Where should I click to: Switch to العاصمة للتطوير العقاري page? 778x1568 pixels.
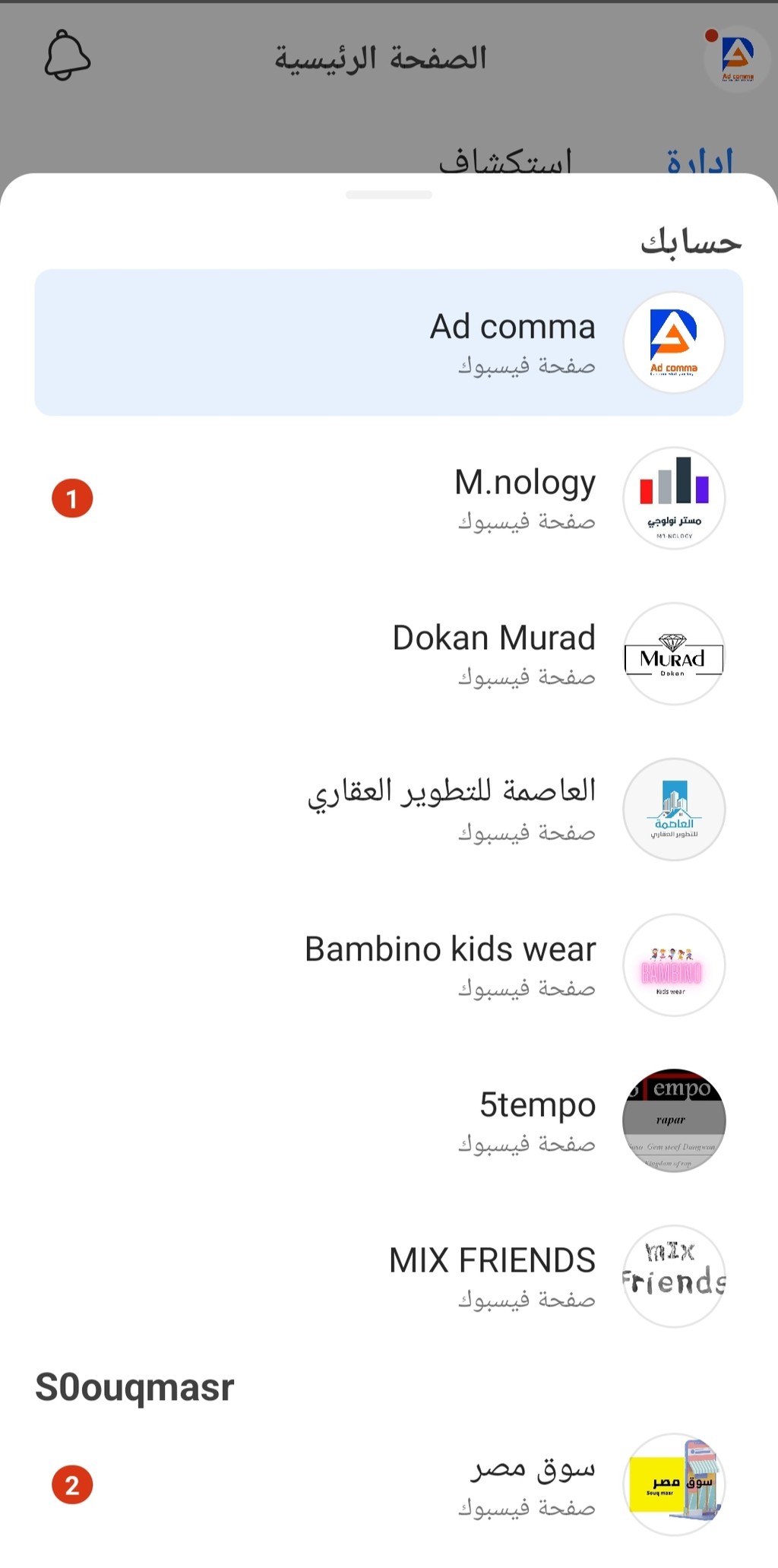pyautogui.click(x=389, y=809)
